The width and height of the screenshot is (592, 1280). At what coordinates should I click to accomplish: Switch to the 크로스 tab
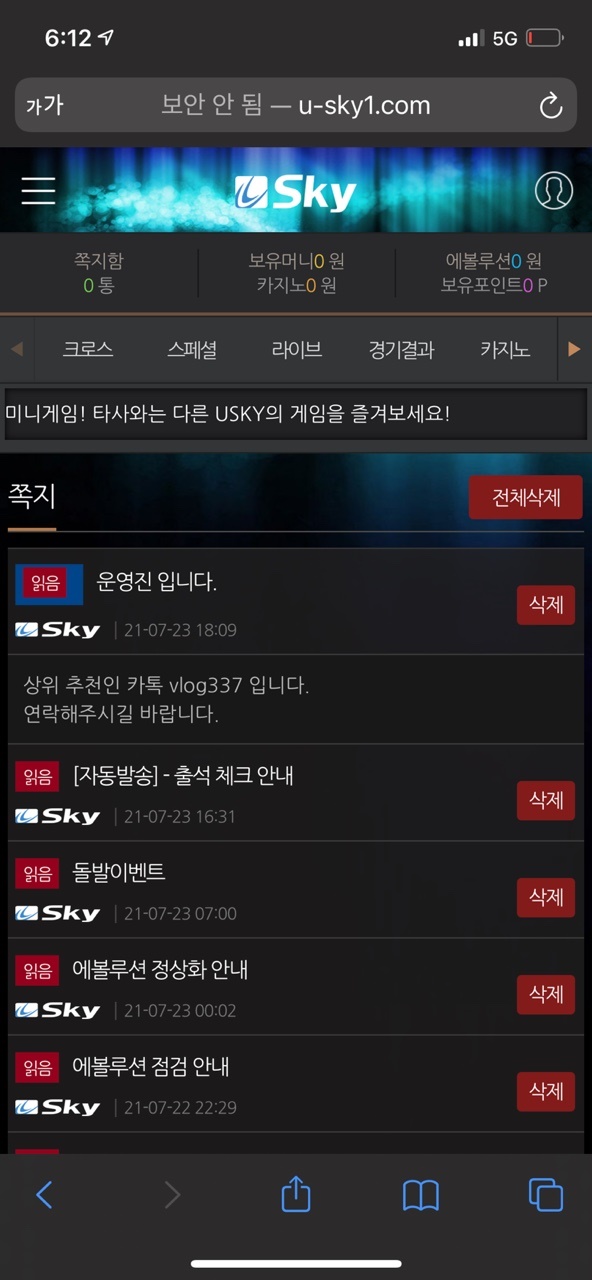(88, 350)
